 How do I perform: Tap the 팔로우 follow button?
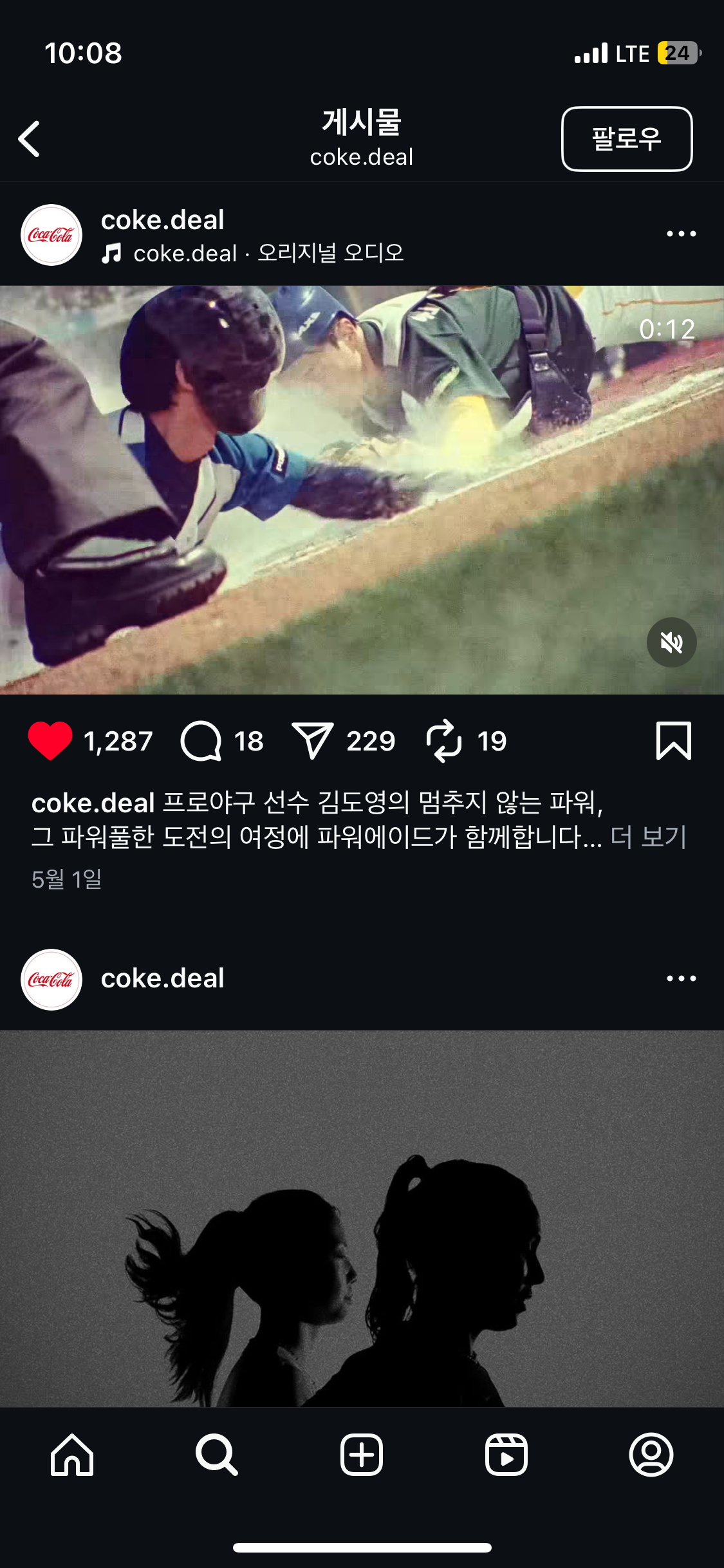pos(626,139)
